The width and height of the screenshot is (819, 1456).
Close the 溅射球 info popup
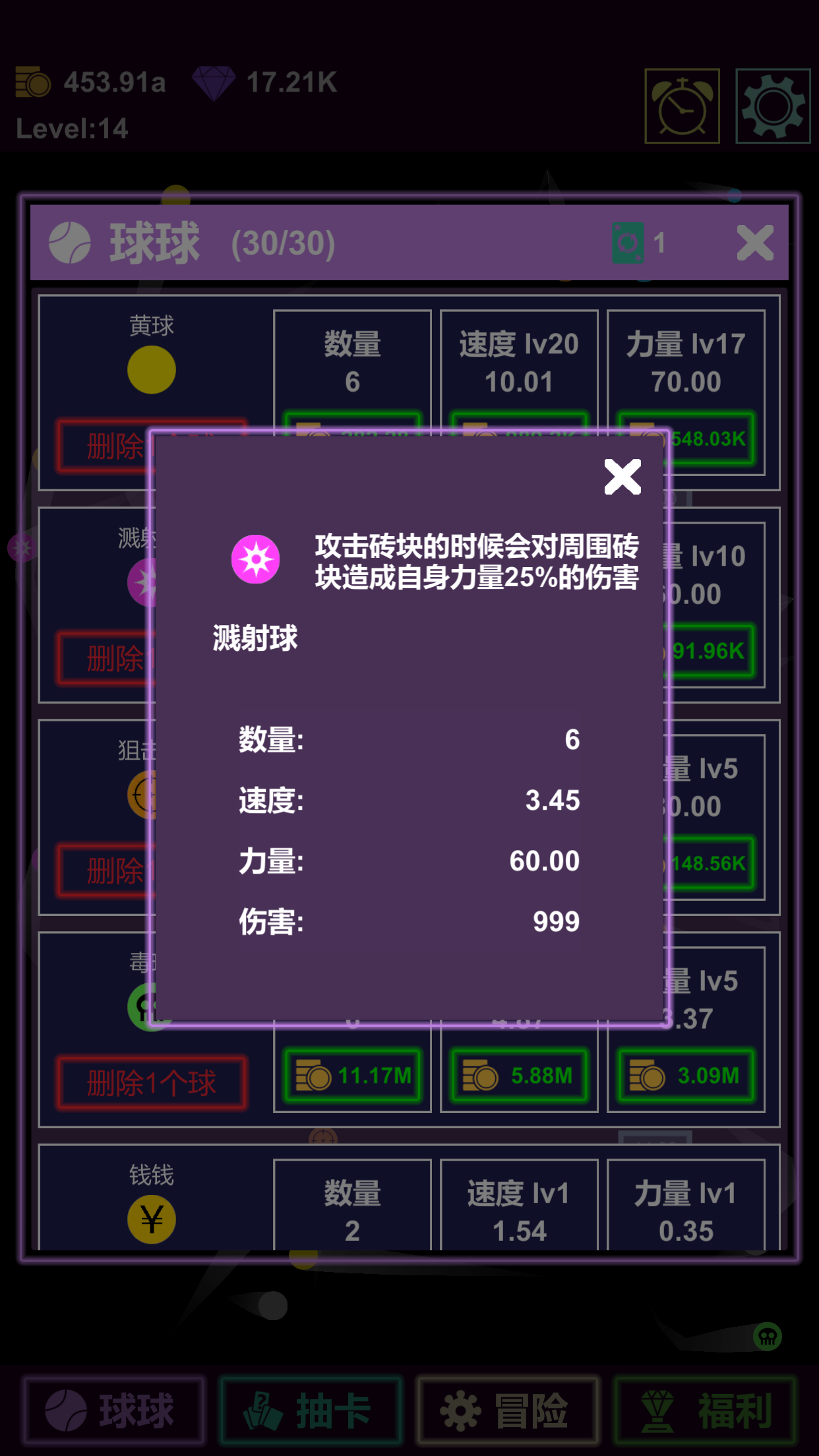click(x=622, y=477)
